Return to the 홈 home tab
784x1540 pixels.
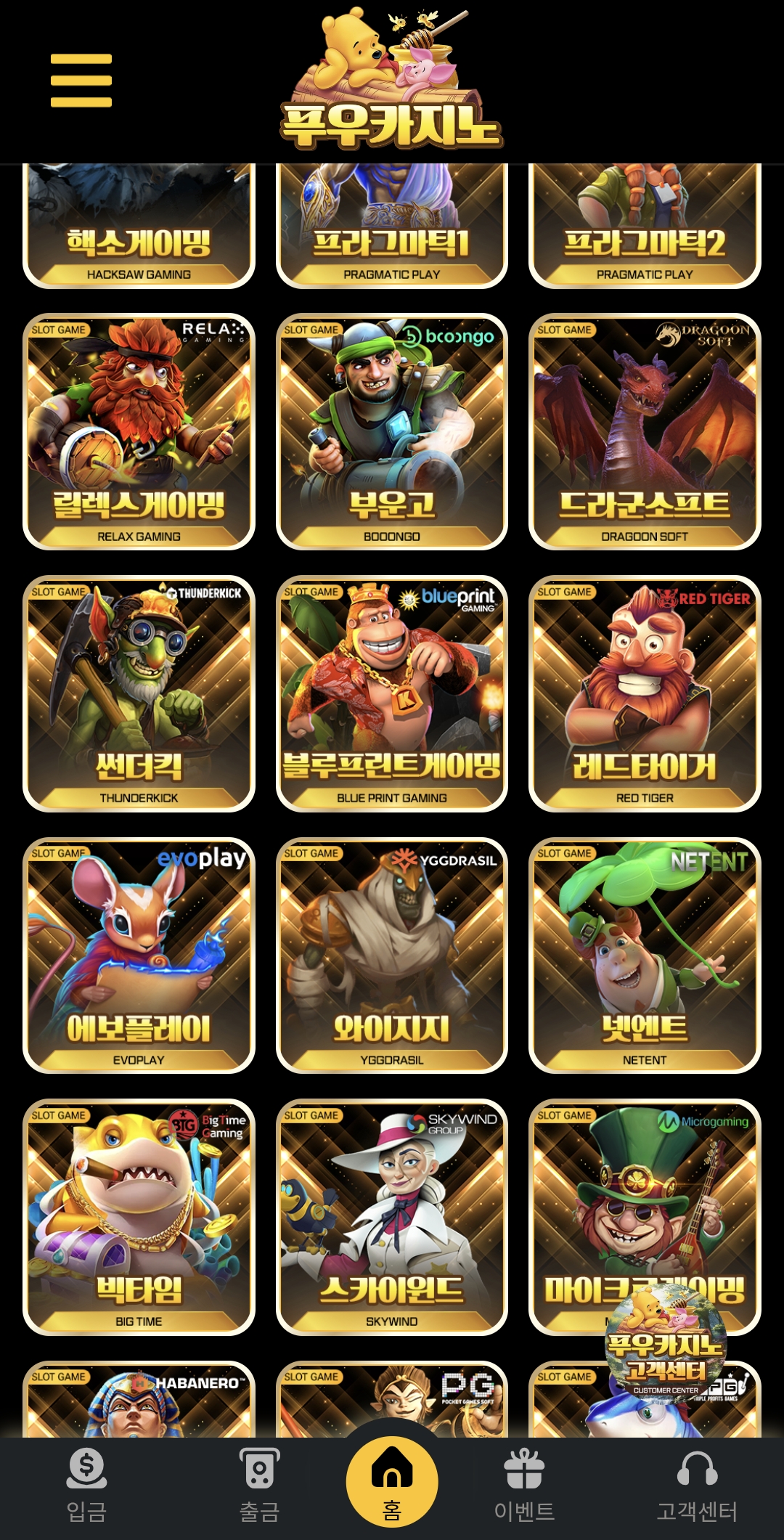pos(391,1483)
